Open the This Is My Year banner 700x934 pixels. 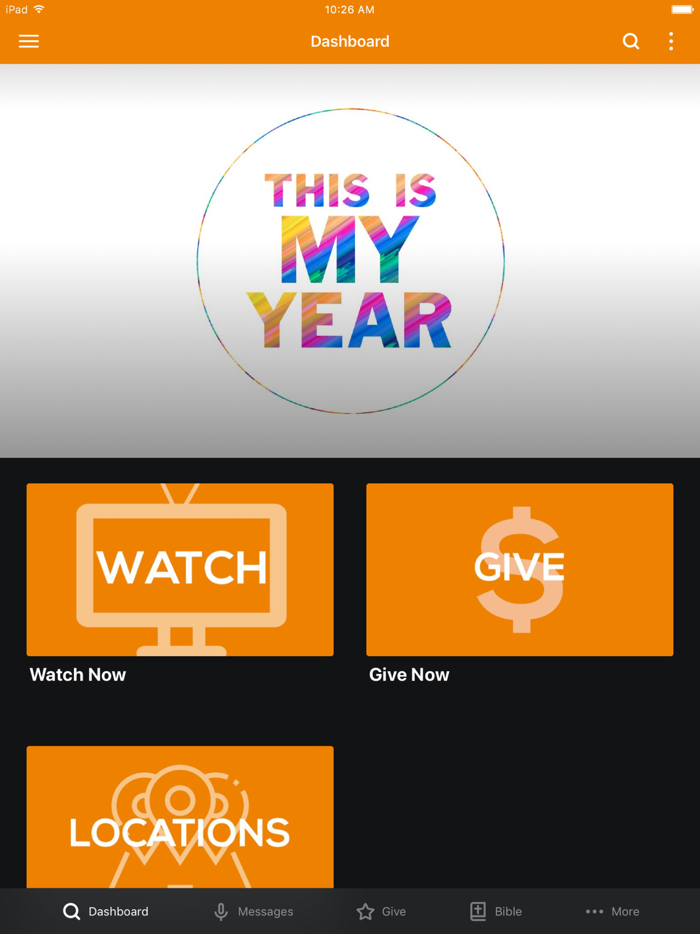click(x=350, y=261)
